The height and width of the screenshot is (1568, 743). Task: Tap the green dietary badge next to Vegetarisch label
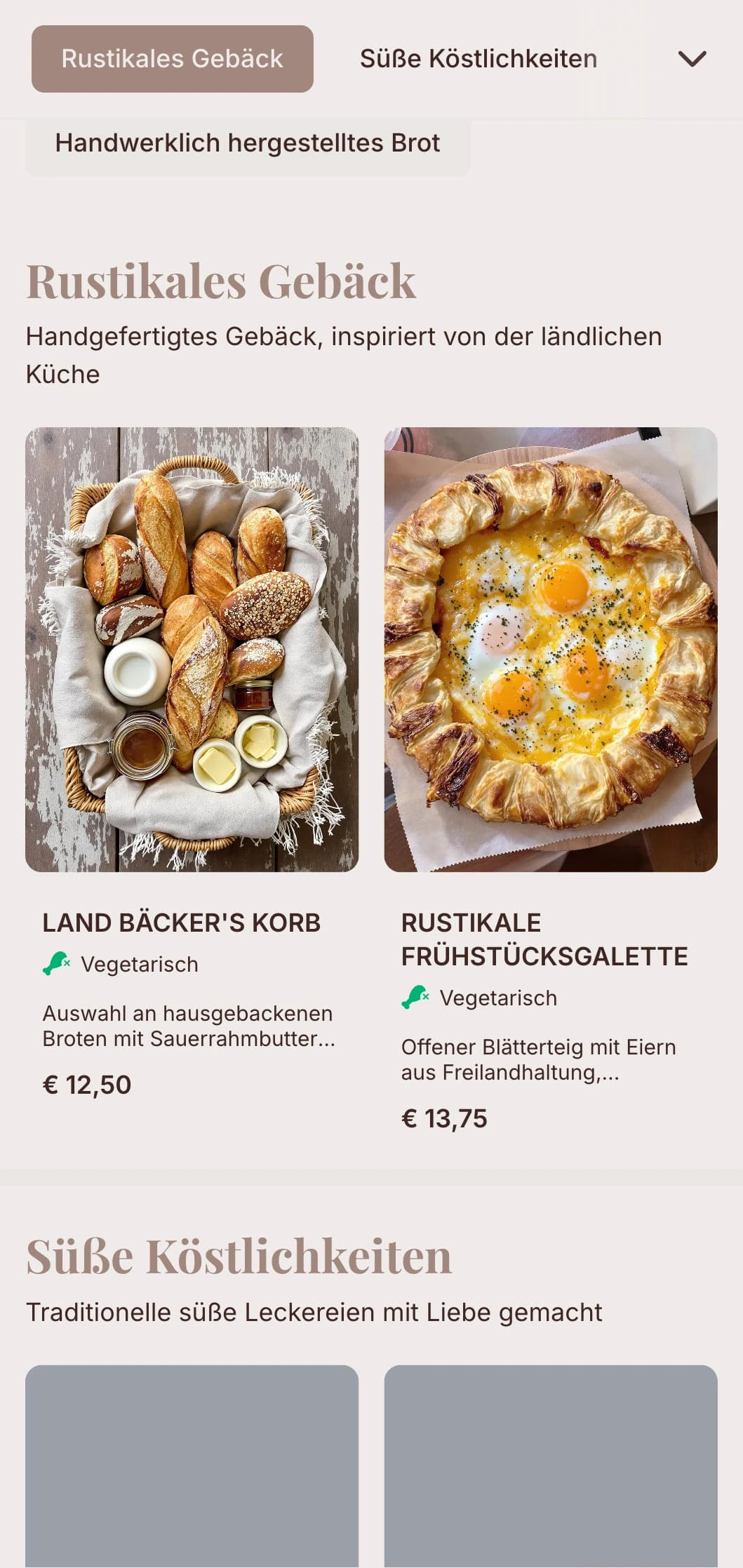pos(55,964)
